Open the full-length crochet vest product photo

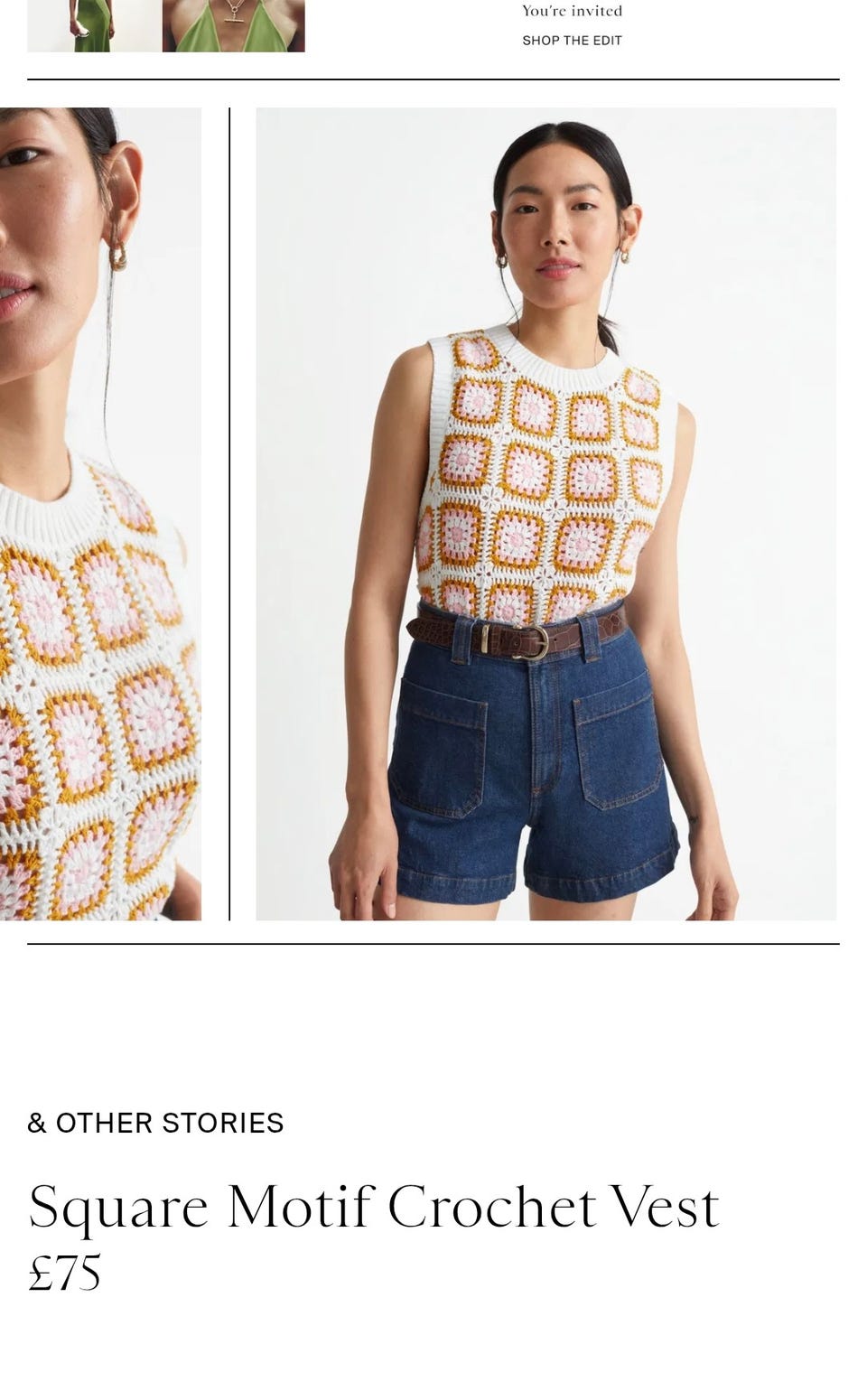[546, 514]
